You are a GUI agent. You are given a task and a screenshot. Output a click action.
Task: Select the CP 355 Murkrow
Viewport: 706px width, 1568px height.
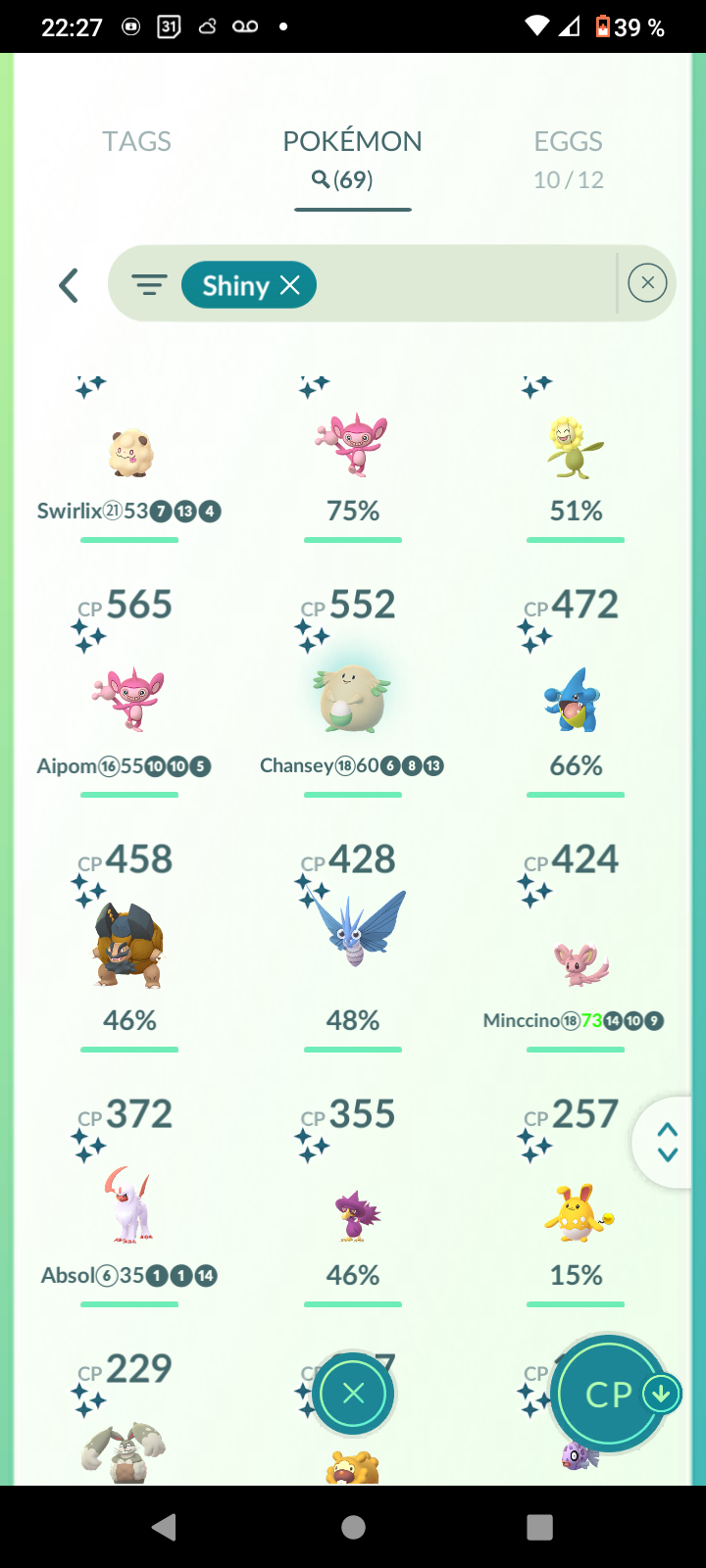point(352,1213)
